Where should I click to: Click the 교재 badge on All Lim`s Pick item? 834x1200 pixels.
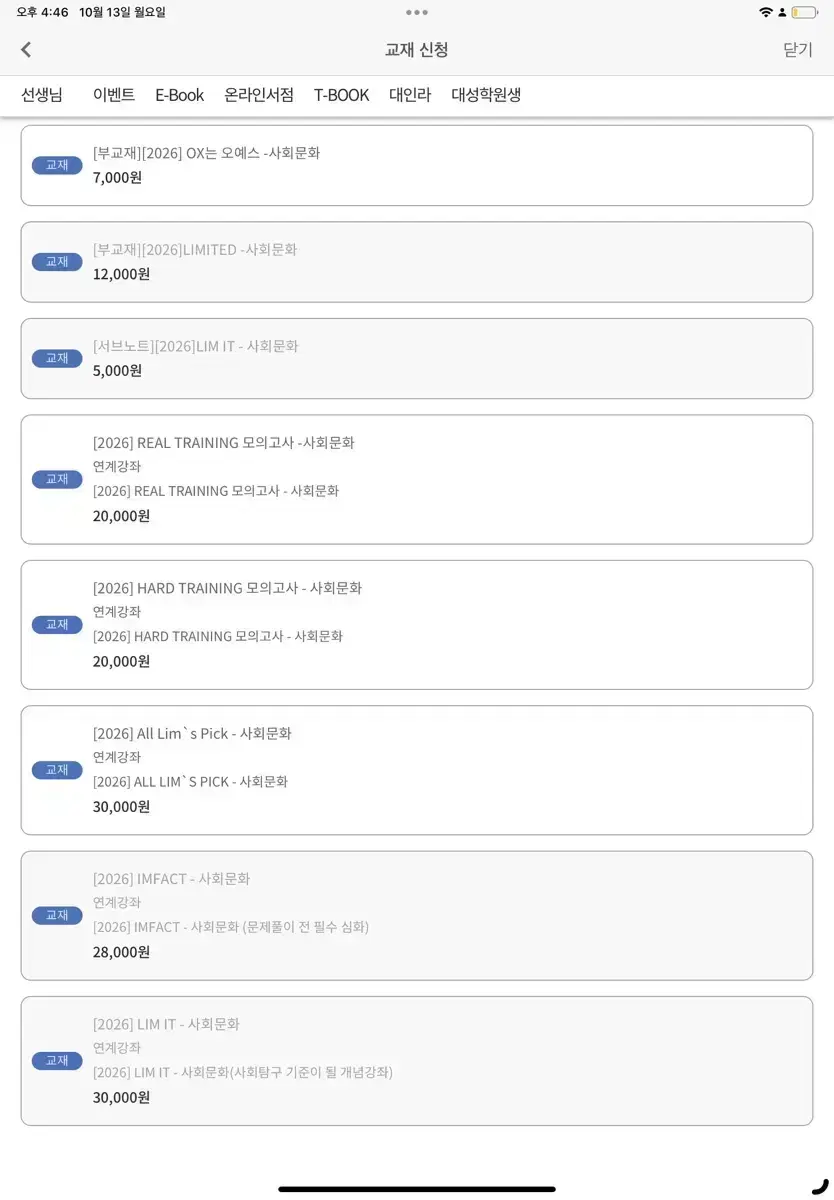(x=57, y=770)
